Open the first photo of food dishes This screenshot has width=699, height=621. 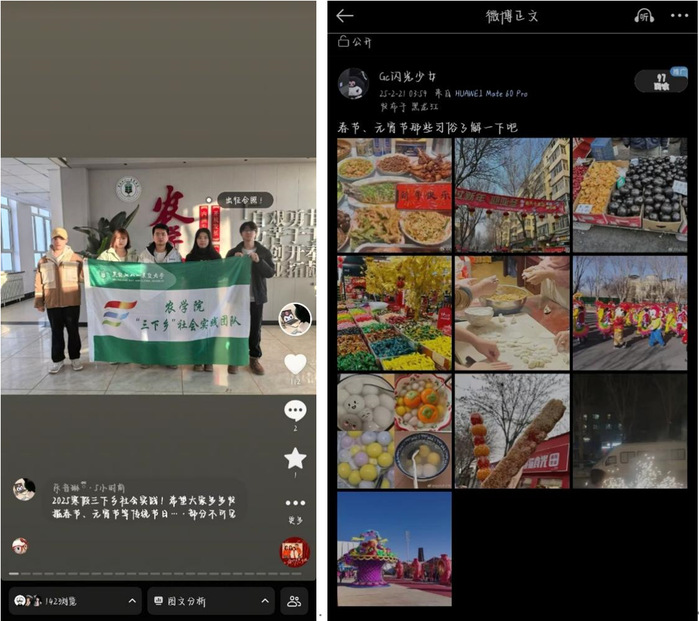(x=394, y=194)
